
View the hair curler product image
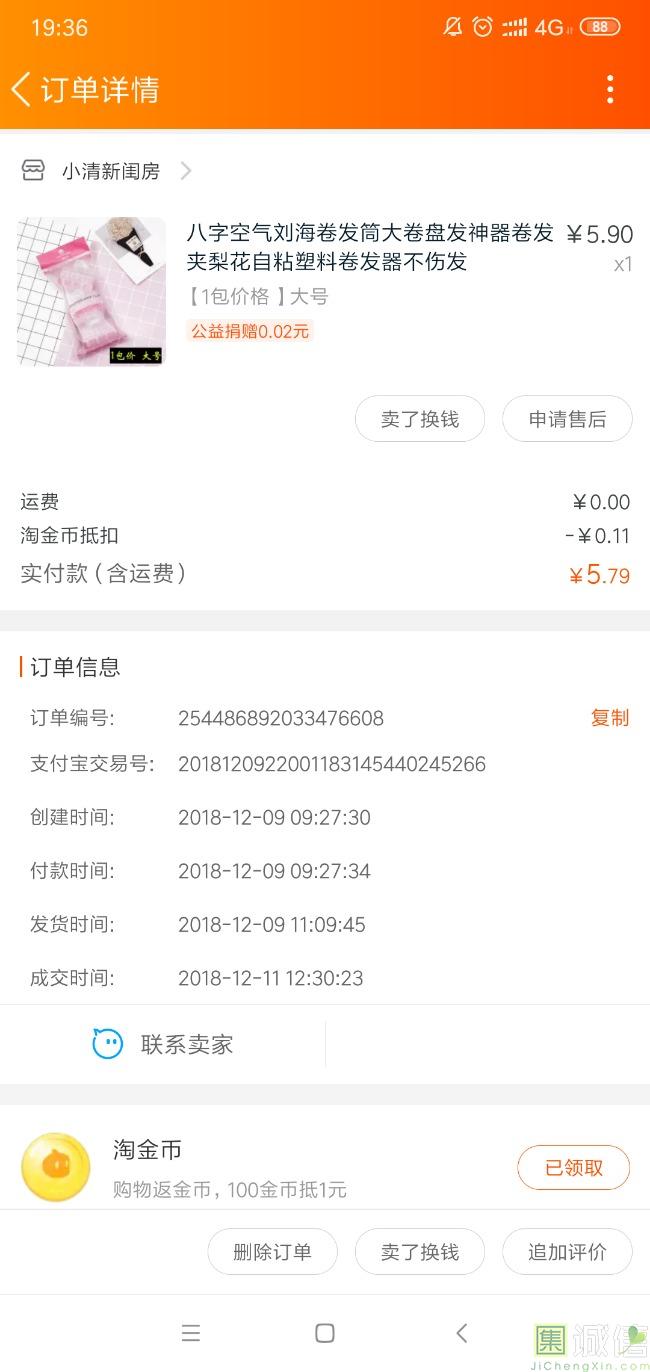[91, 292]
